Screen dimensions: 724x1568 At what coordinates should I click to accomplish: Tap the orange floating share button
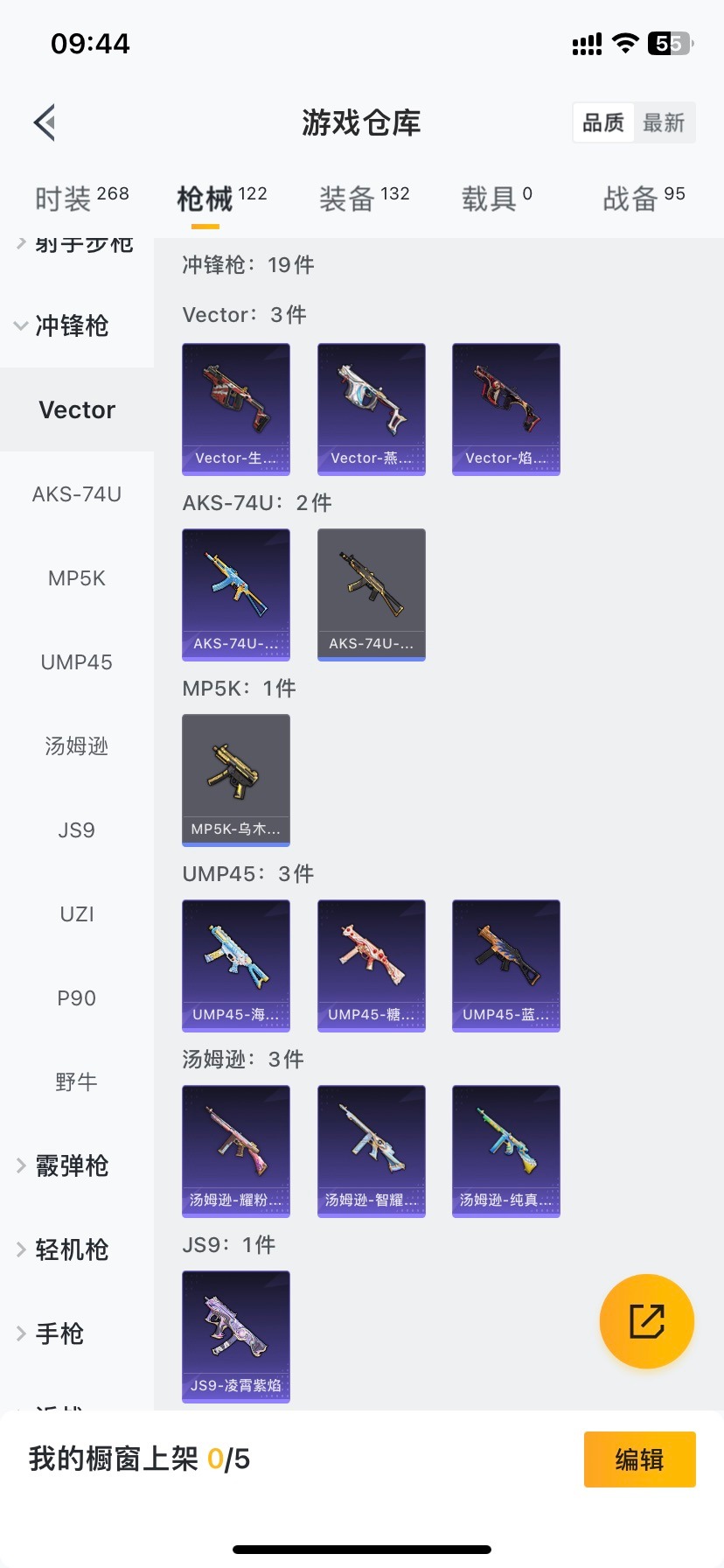pyautogui.click(x=647, y=1321)
